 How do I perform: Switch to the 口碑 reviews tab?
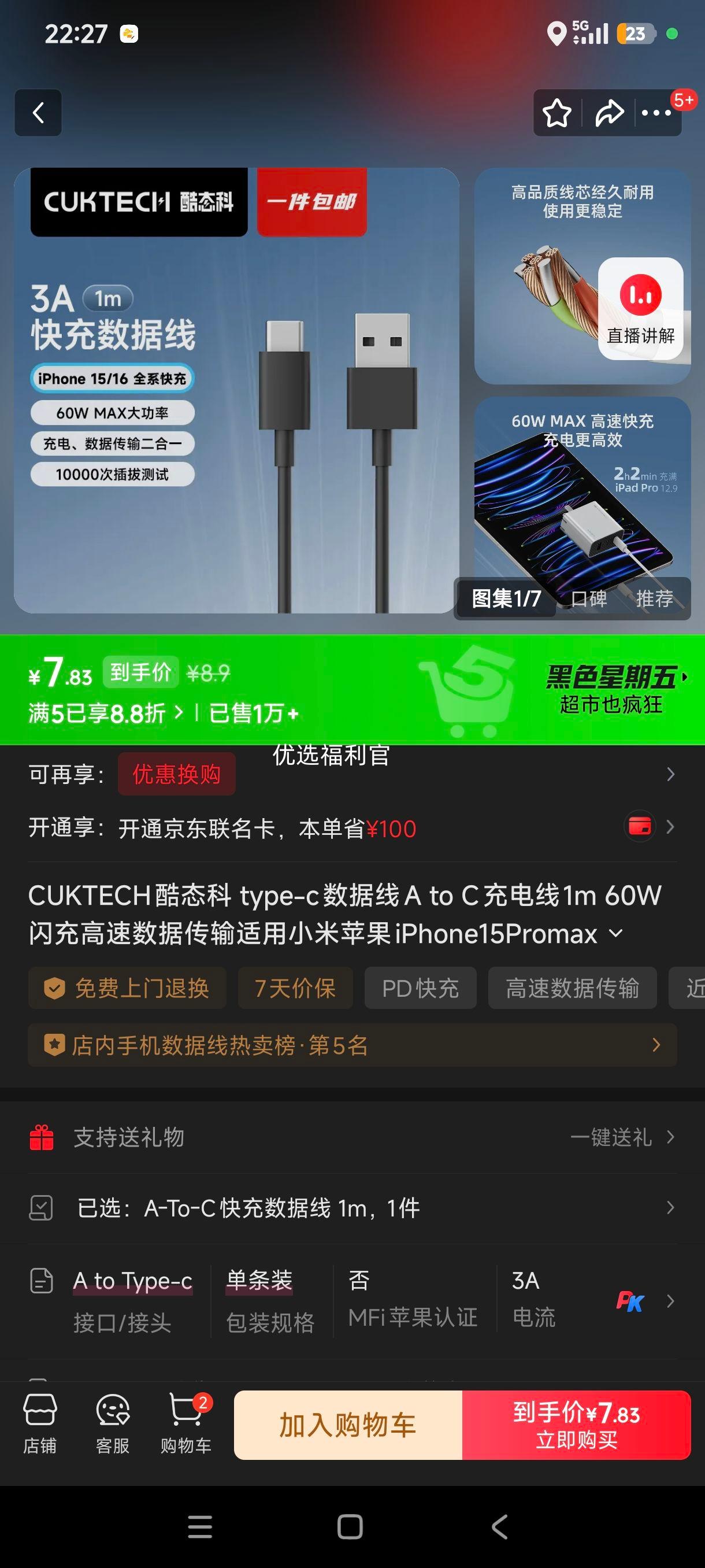pos(589,599)
